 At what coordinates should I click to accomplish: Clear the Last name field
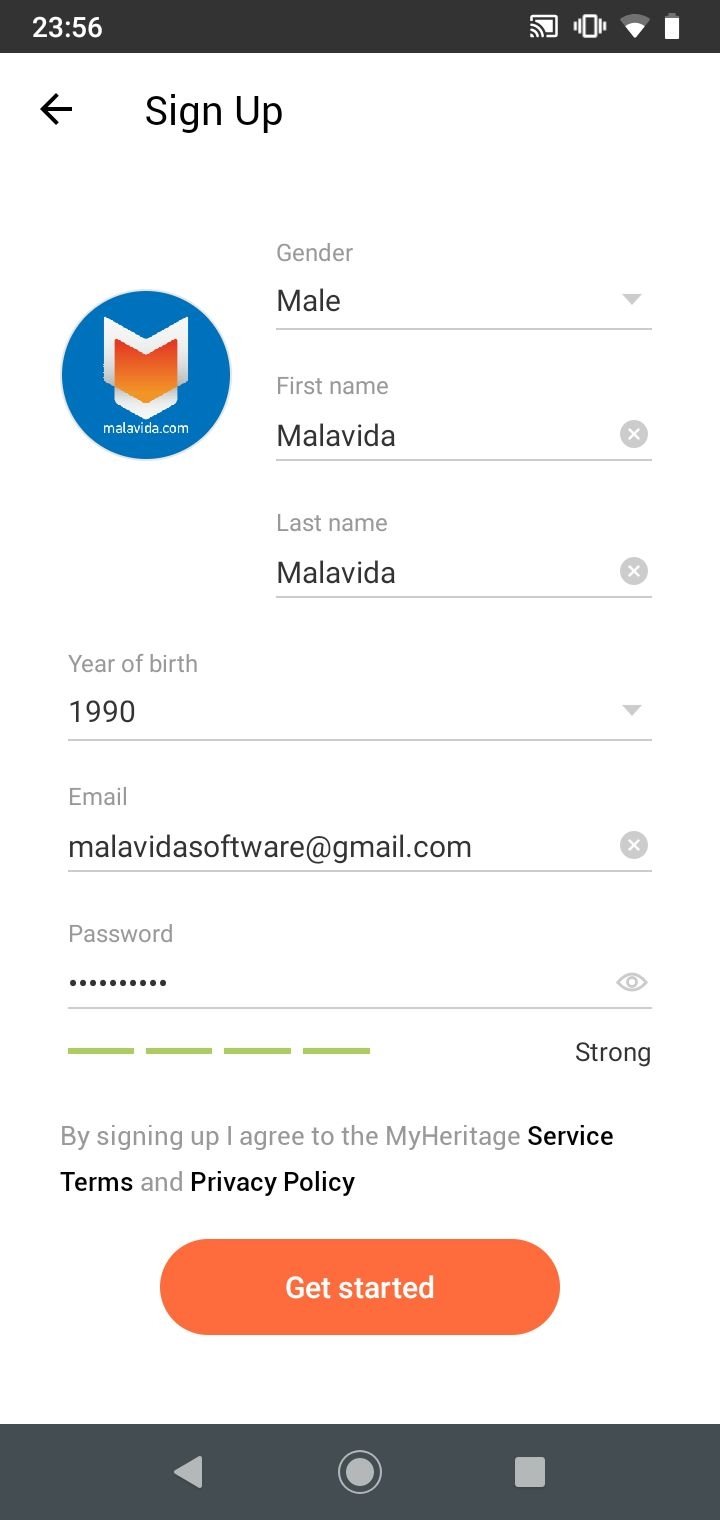[x=634, y=571]
